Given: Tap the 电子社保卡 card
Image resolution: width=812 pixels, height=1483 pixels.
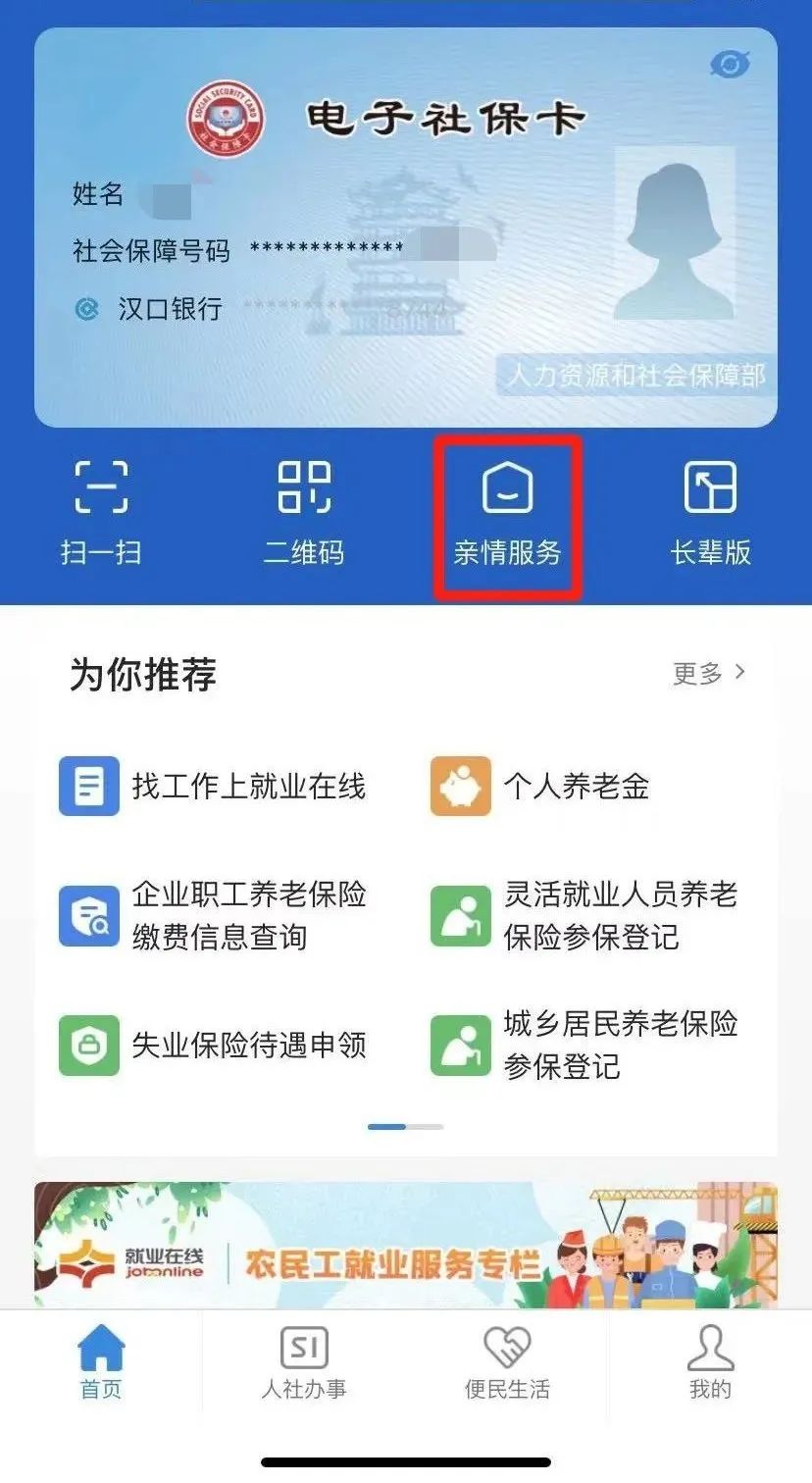Looking at the screenshot, I should pos(406,226).
